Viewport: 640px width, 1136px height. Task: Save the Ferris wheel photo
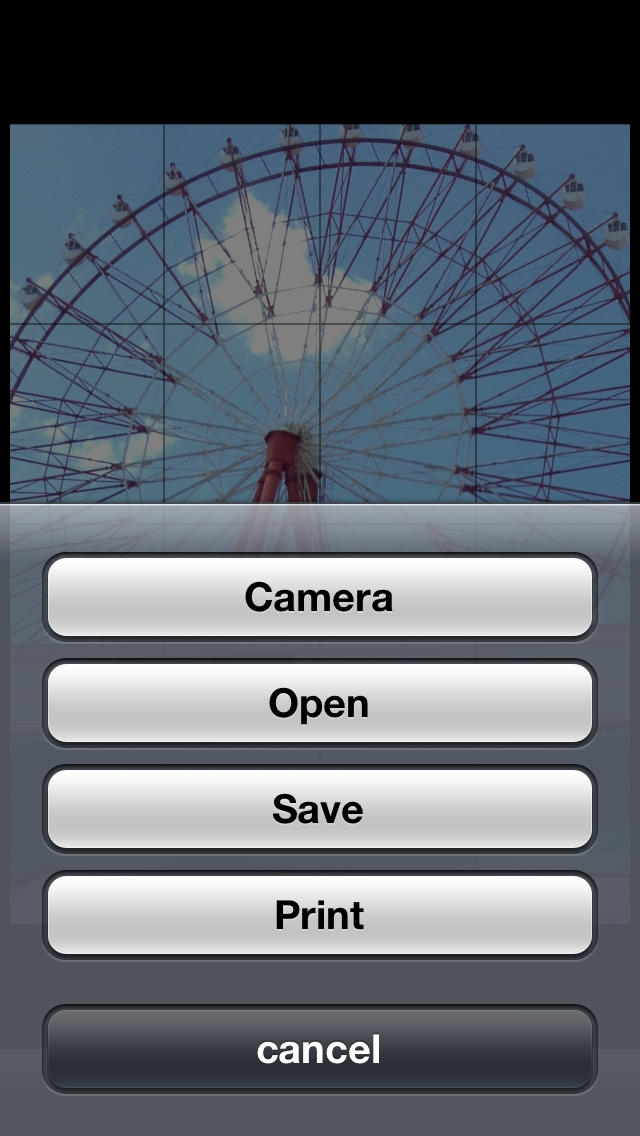[x=319, y=809]
